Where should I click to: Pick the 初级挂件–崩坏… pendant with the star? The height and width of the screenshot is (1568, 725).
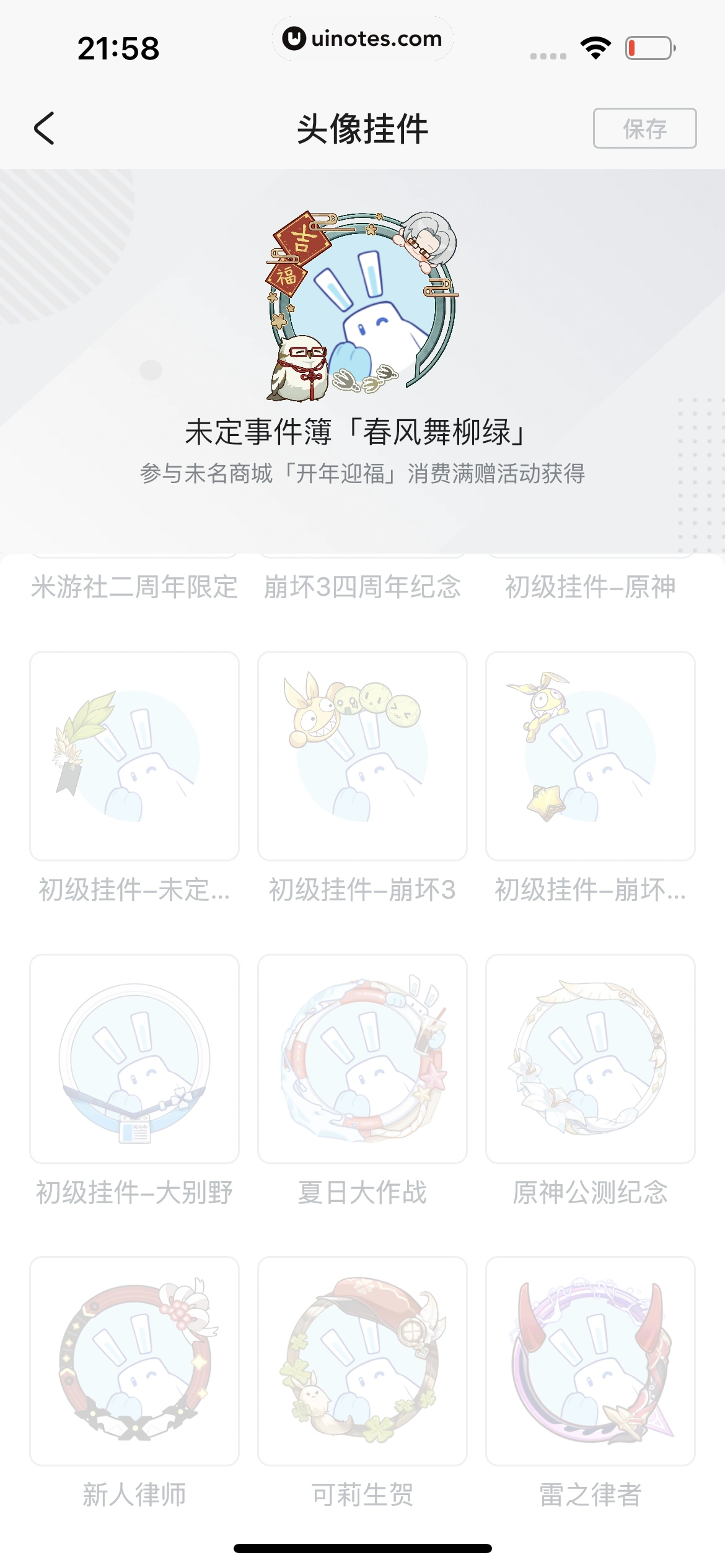tap(590, 756)
